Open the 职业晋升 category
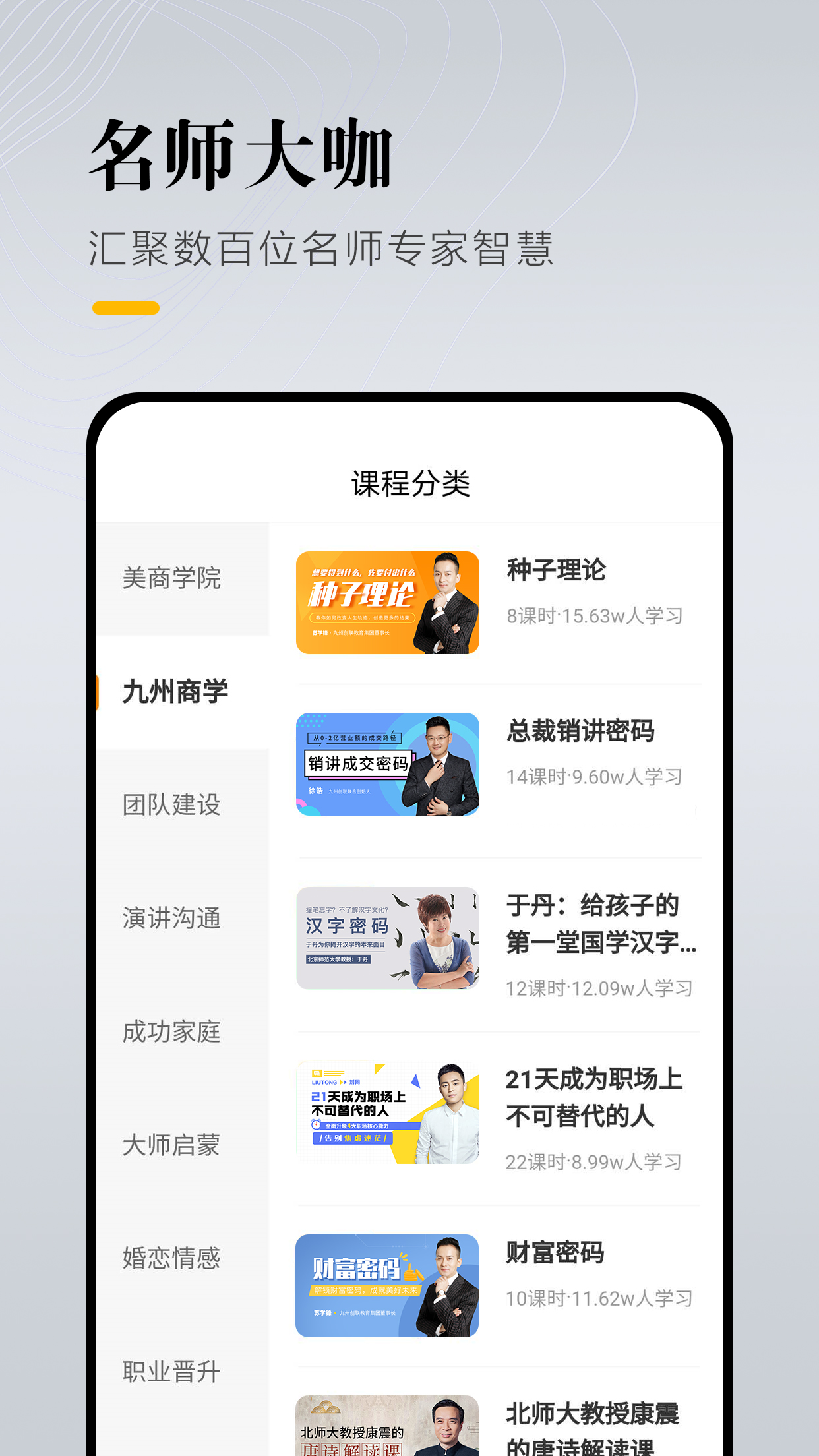The width and height of the screenshot is (819, 1456). pos(171,1373)
